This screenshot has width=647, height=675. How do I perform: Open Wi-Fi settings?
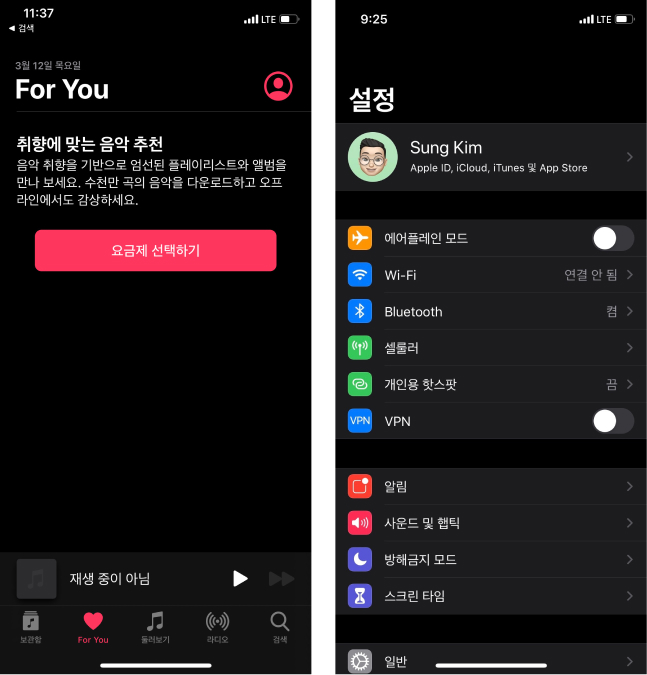491,275
